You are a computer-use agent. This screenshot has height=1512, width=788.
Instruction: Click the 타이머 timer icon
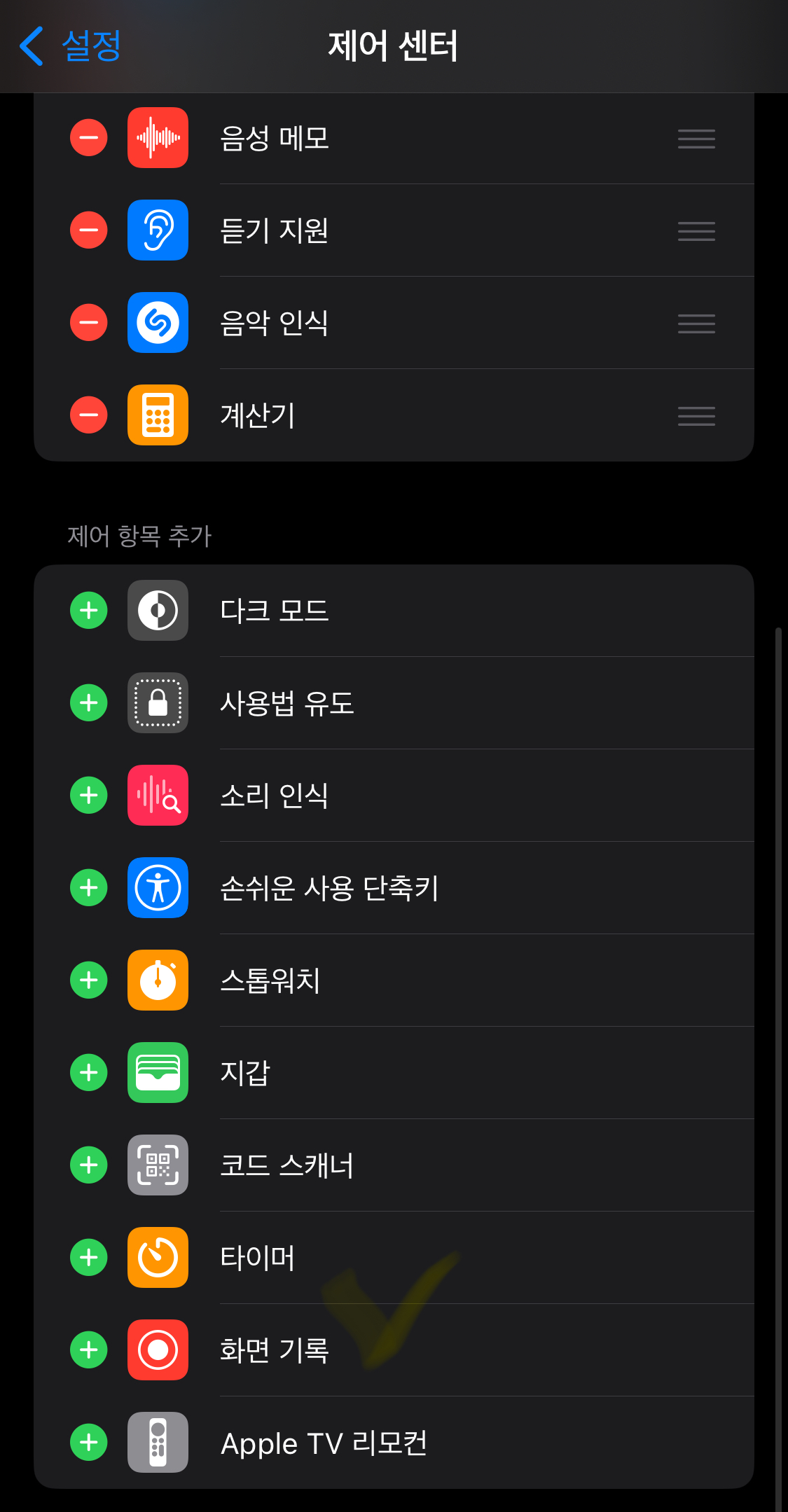[158, 1258]
